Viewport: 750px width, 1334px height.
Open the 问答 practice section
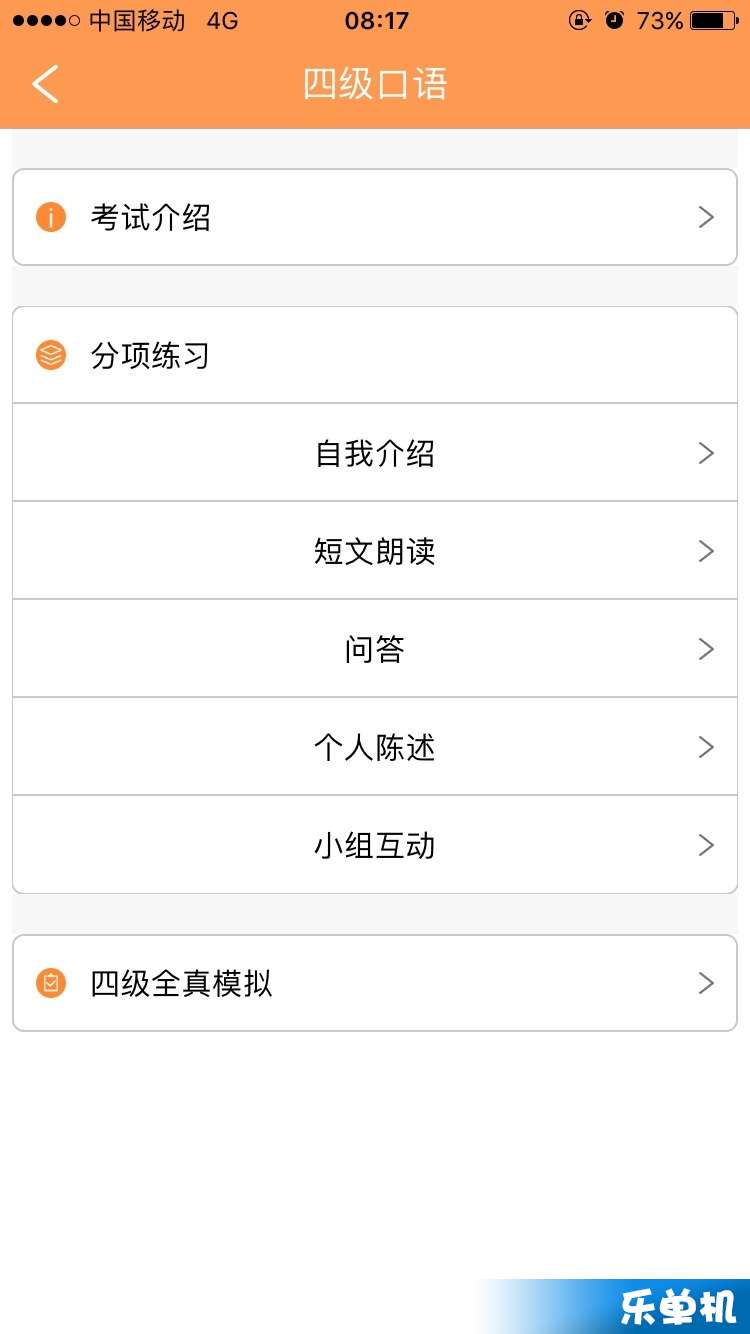[x=375, y=649]
